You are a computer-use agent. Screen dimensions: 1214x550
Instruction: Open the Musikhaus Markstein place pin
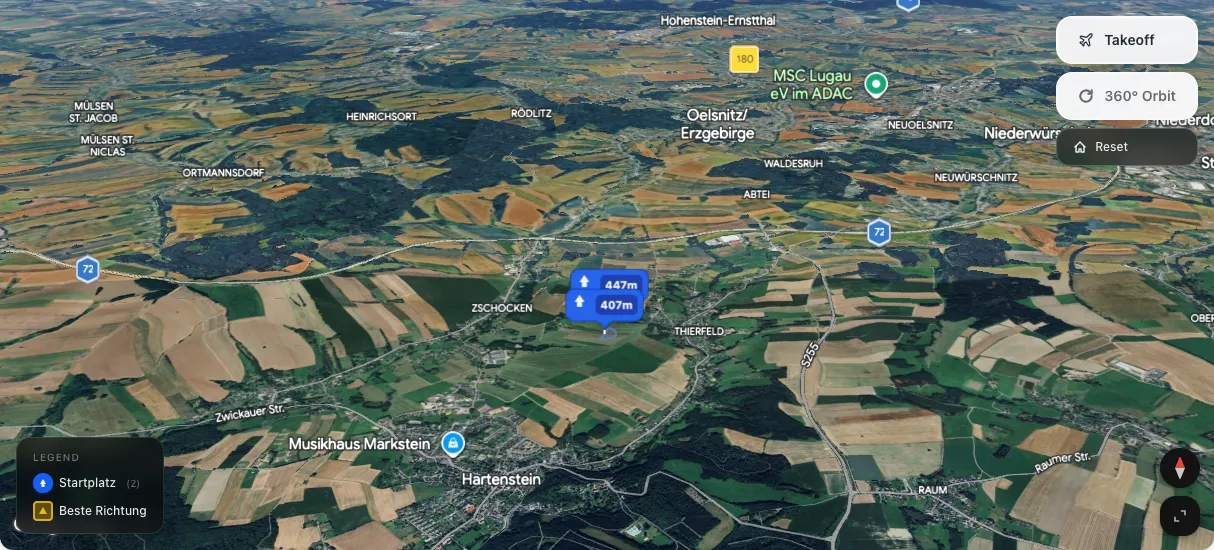click(453, 442)
